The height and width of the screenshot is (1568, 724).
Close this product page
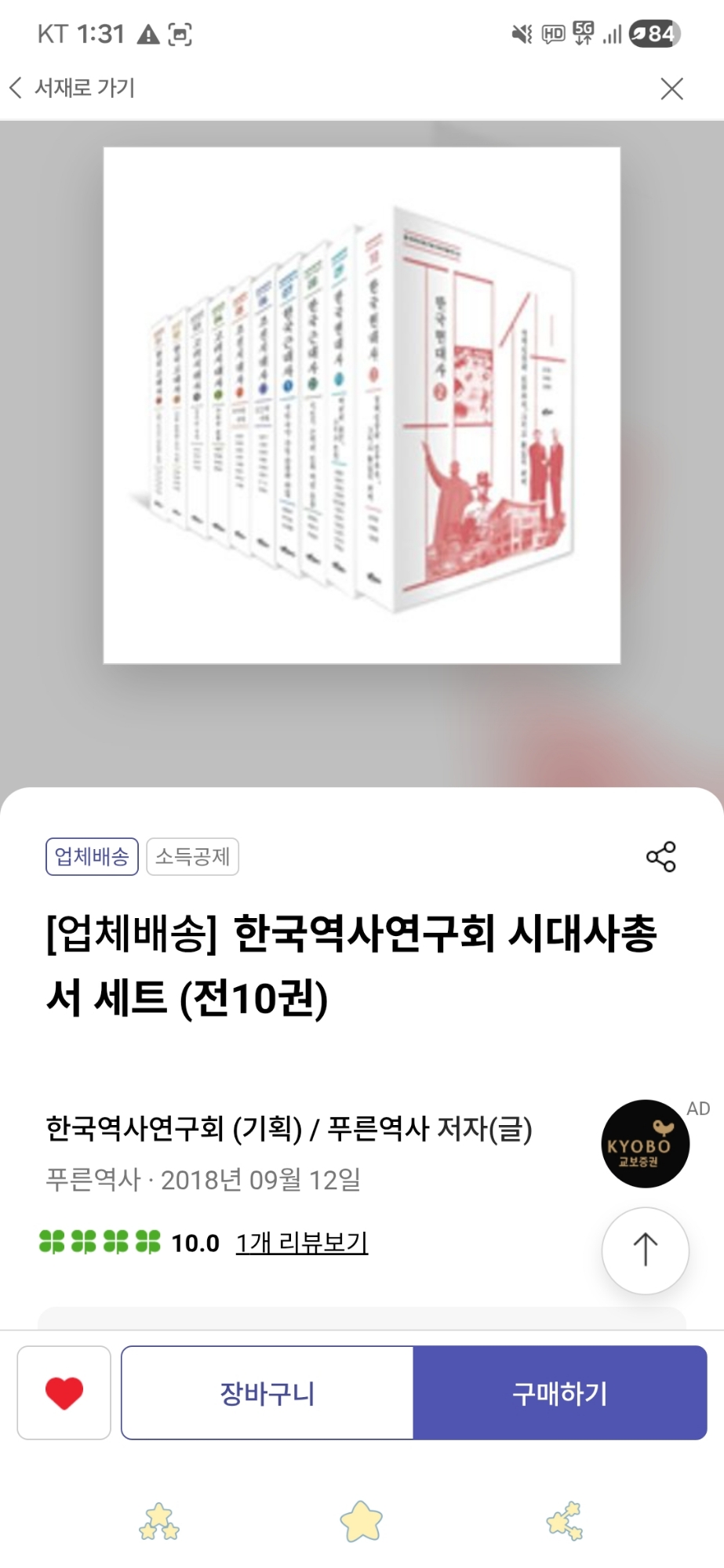click(671, 89)
